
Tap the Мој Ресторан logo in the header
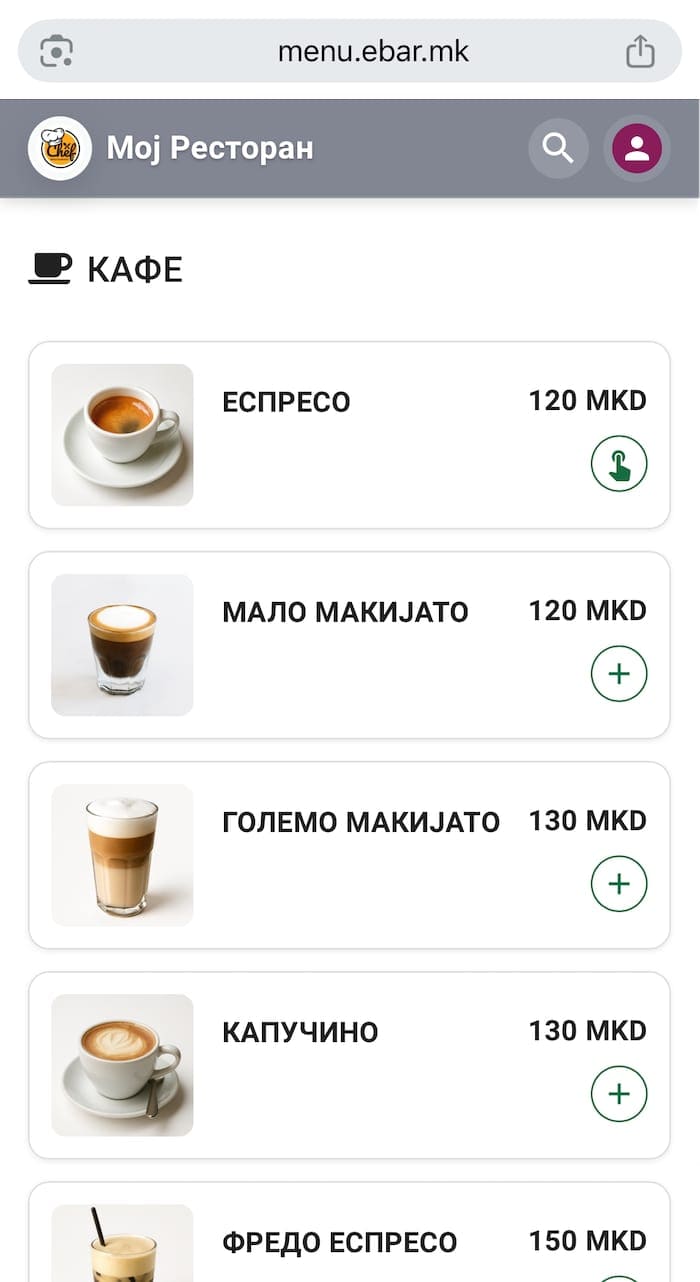[x=60, y=149]
